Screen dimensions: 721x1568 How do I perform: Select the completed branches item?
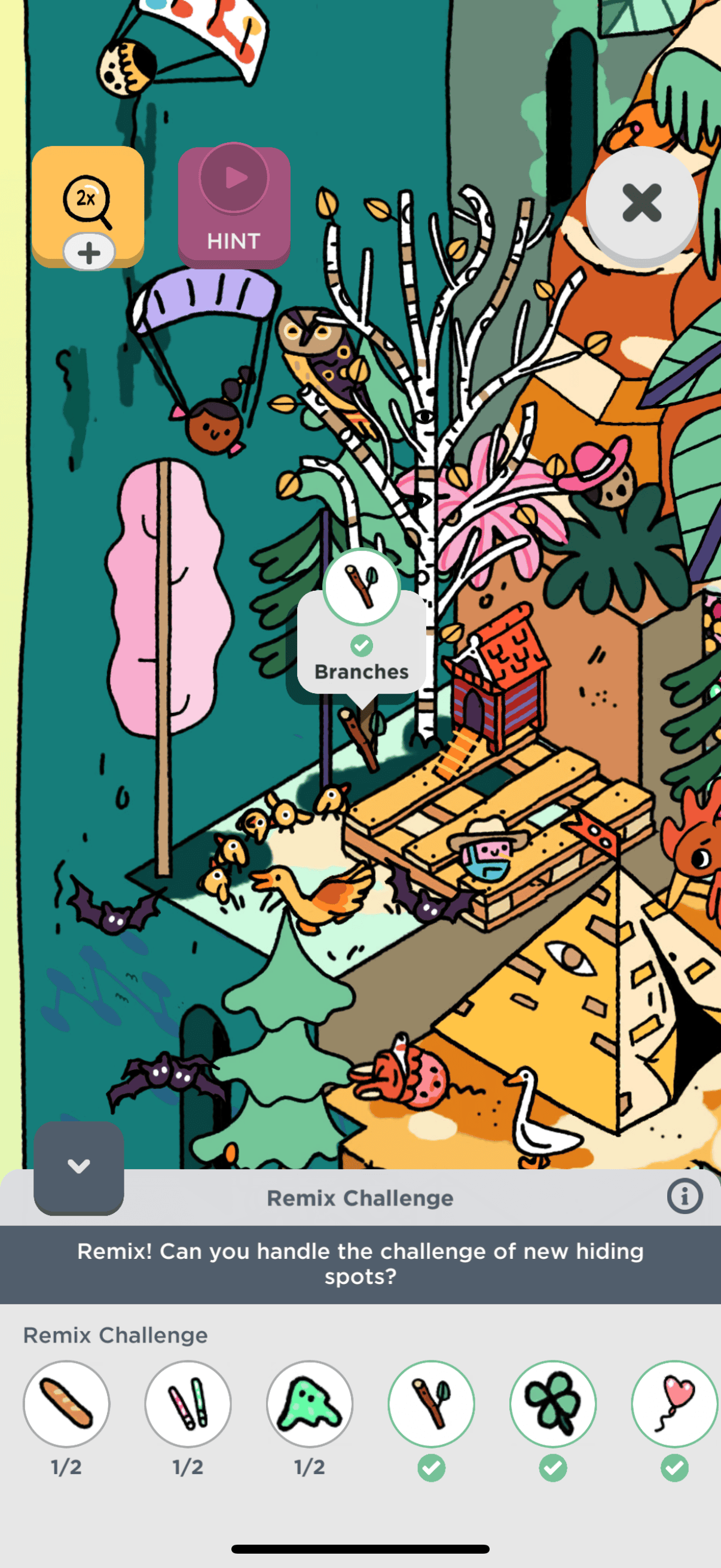pos(432,1404)
